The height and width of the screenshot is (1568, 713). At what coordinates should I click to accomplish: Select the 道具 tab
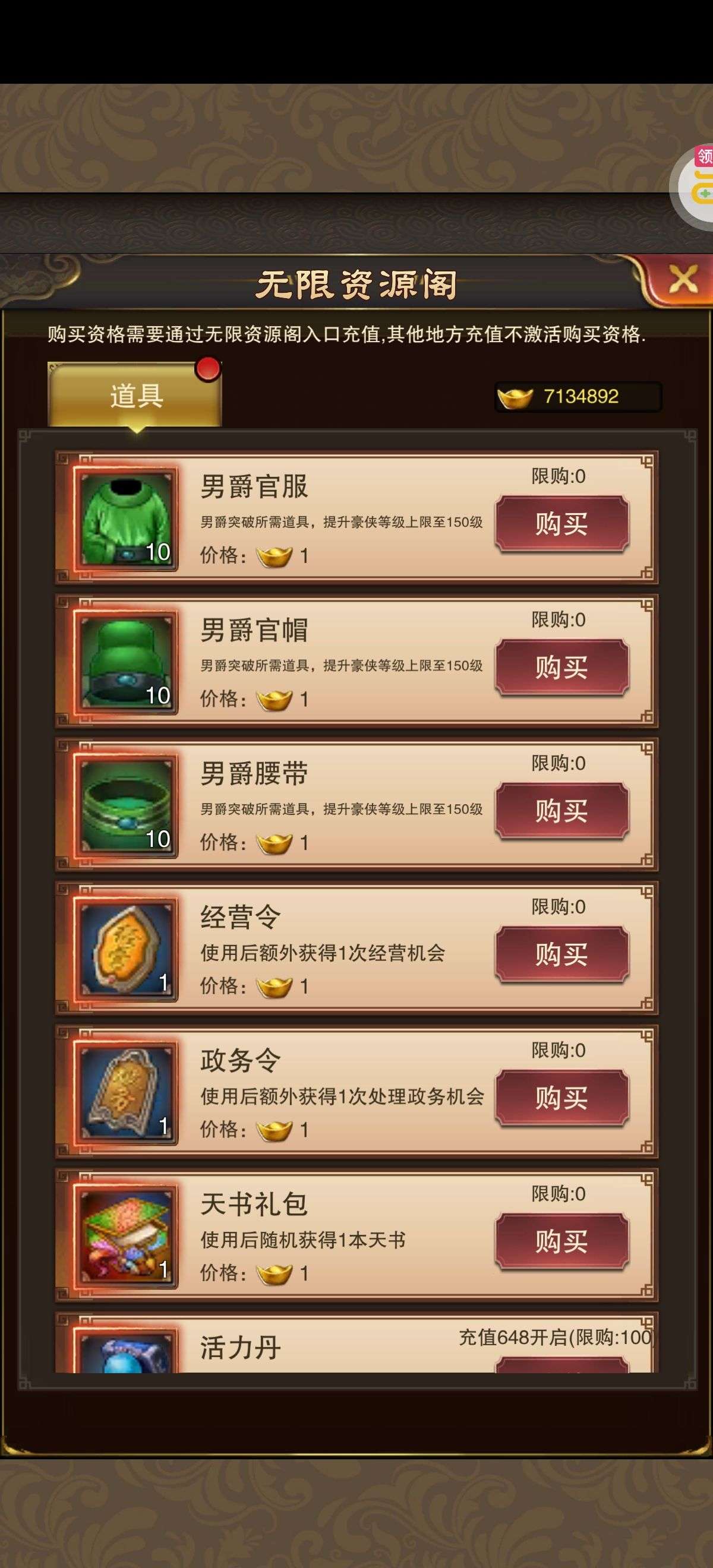tap(135, 396)
